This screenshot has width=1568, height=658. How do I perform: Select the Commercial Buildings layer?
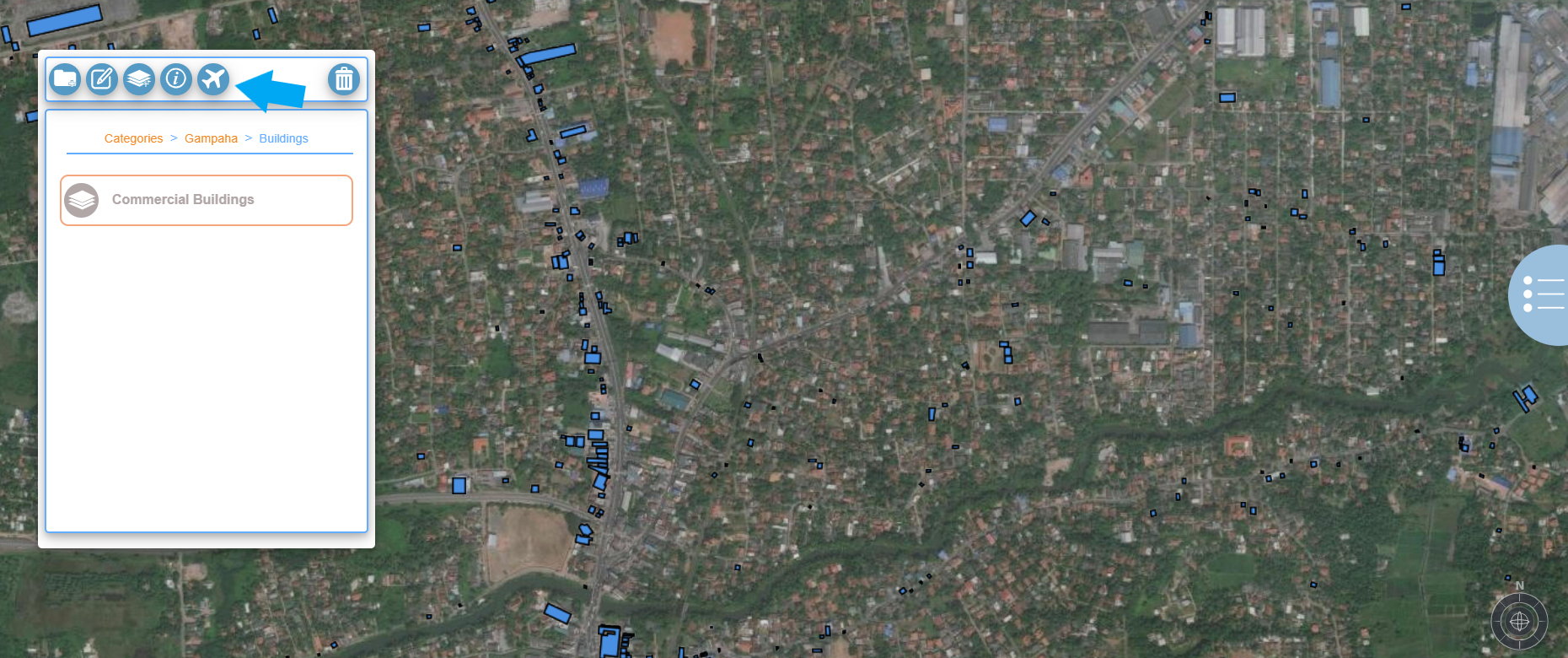pos(206,200)
